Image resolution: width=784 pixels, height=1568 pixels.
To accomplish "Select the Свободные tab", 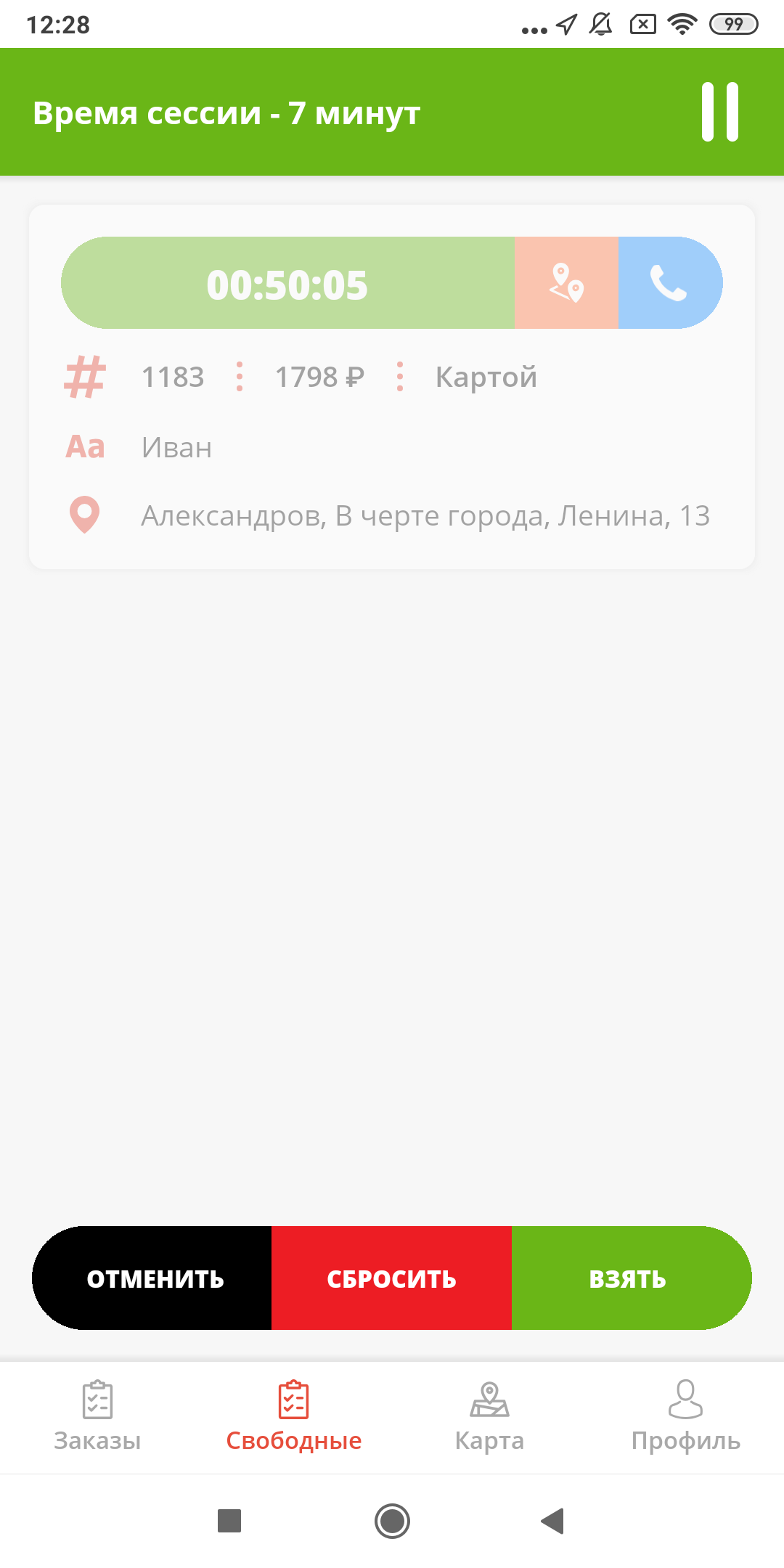I will click(x=294, y=1417).
